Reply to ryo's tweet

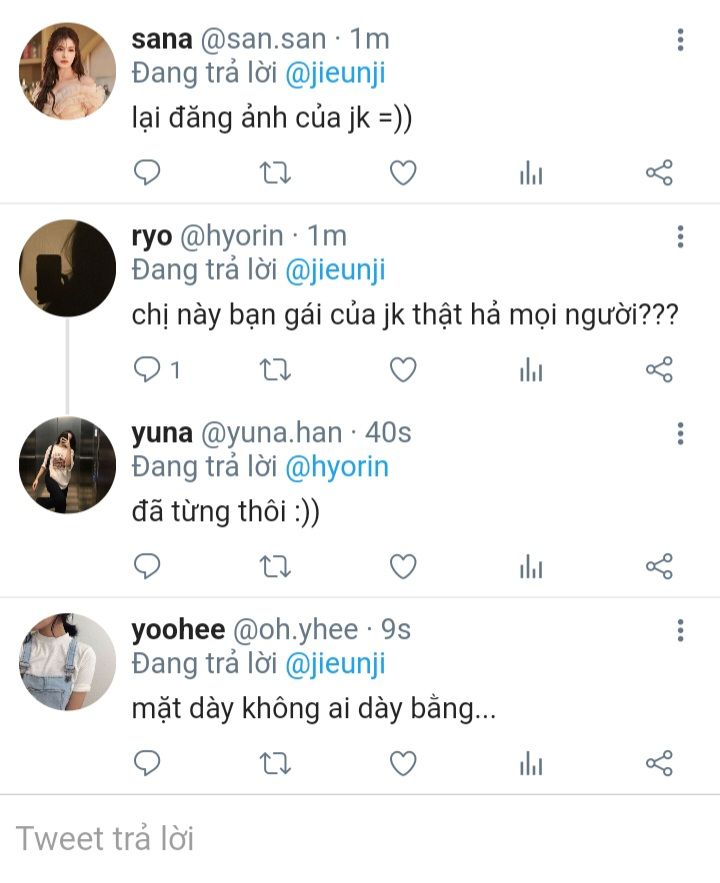click(x=148, y=370)
